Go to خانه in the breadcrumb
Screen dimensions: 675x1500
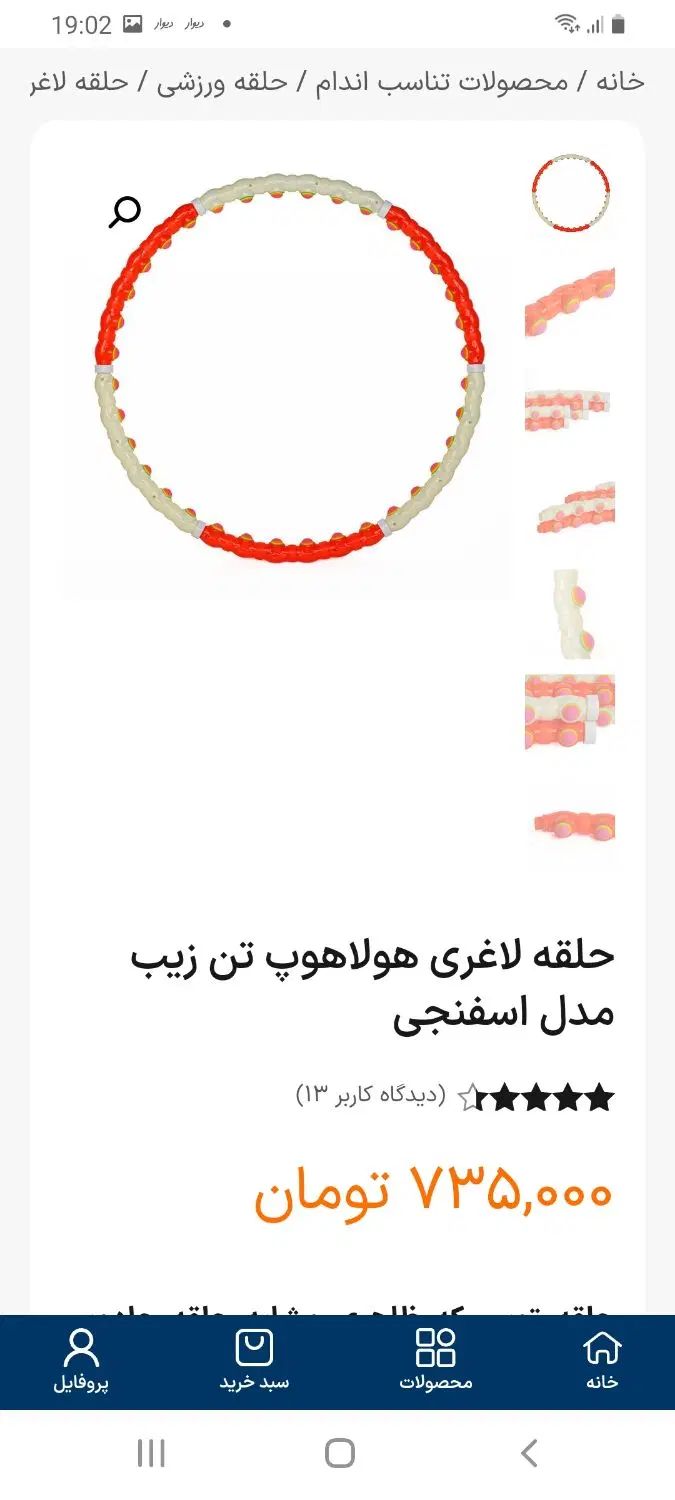pyautogui.click(x=620, y=82)
